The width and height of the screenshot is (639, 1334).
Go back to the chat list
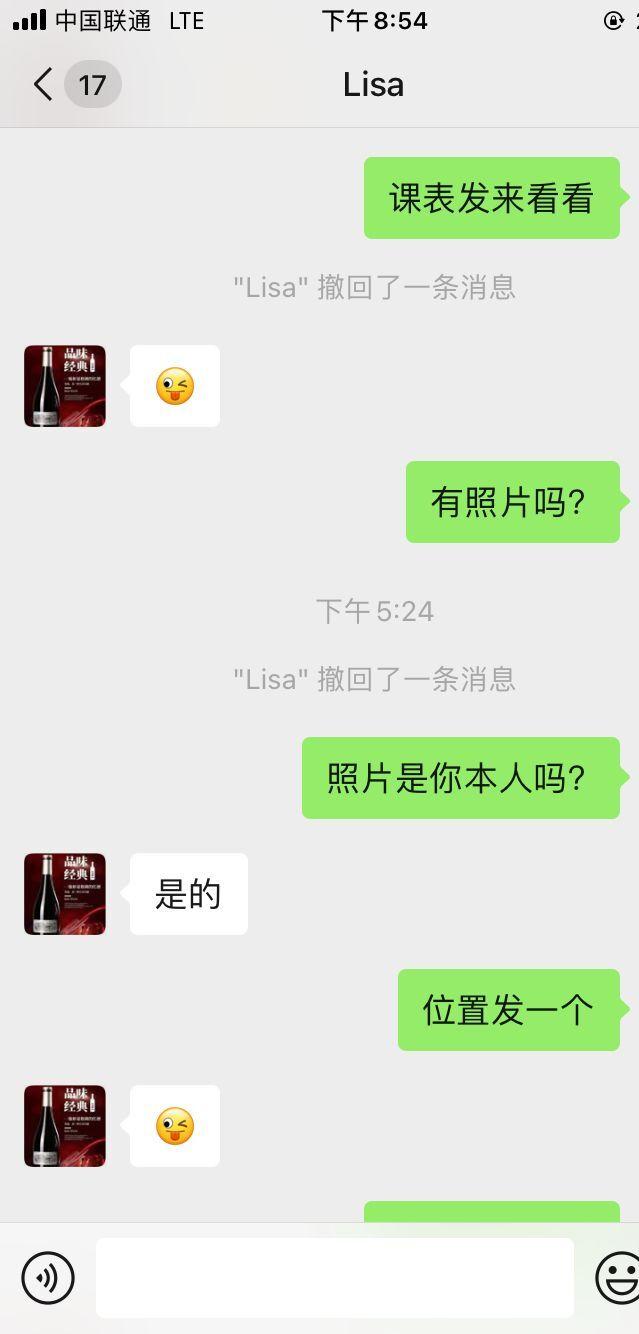point(44,85)
